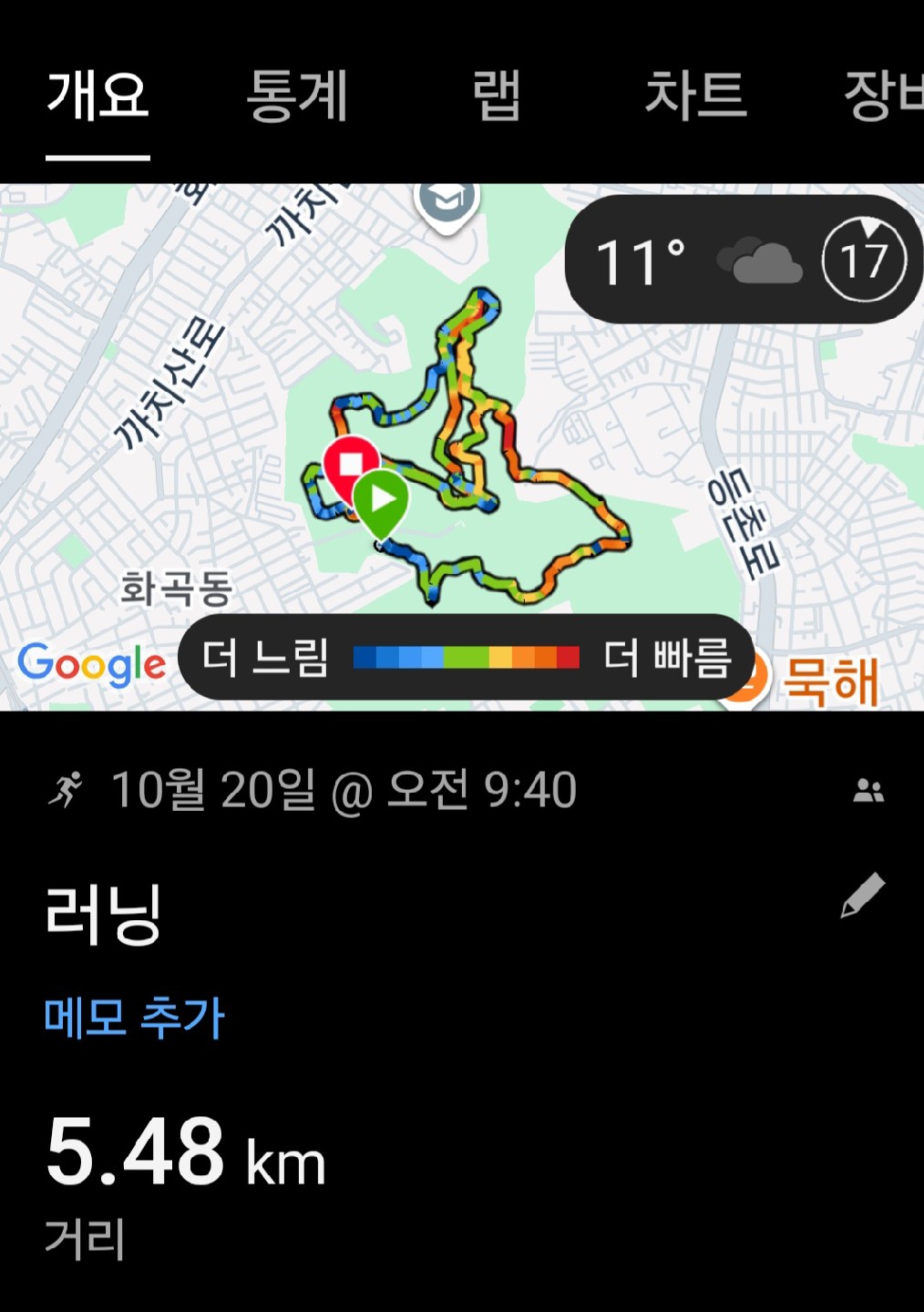Tap the pace color legend bar
This screenshot has width=924, height=1312.
point(465,656)
